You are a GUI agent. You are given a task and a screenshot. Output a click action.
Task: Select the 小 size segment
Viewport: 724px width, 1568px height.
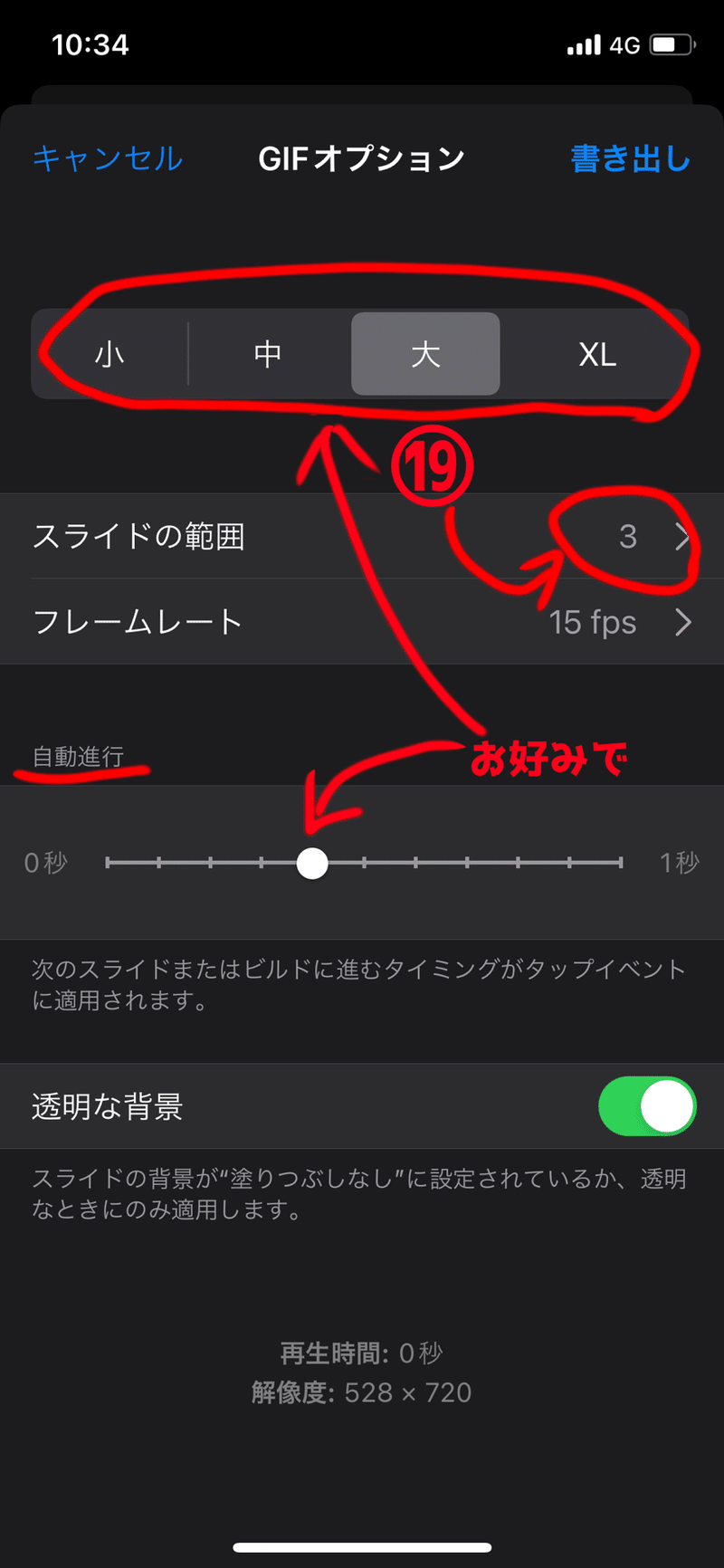(x=110, y=354)
